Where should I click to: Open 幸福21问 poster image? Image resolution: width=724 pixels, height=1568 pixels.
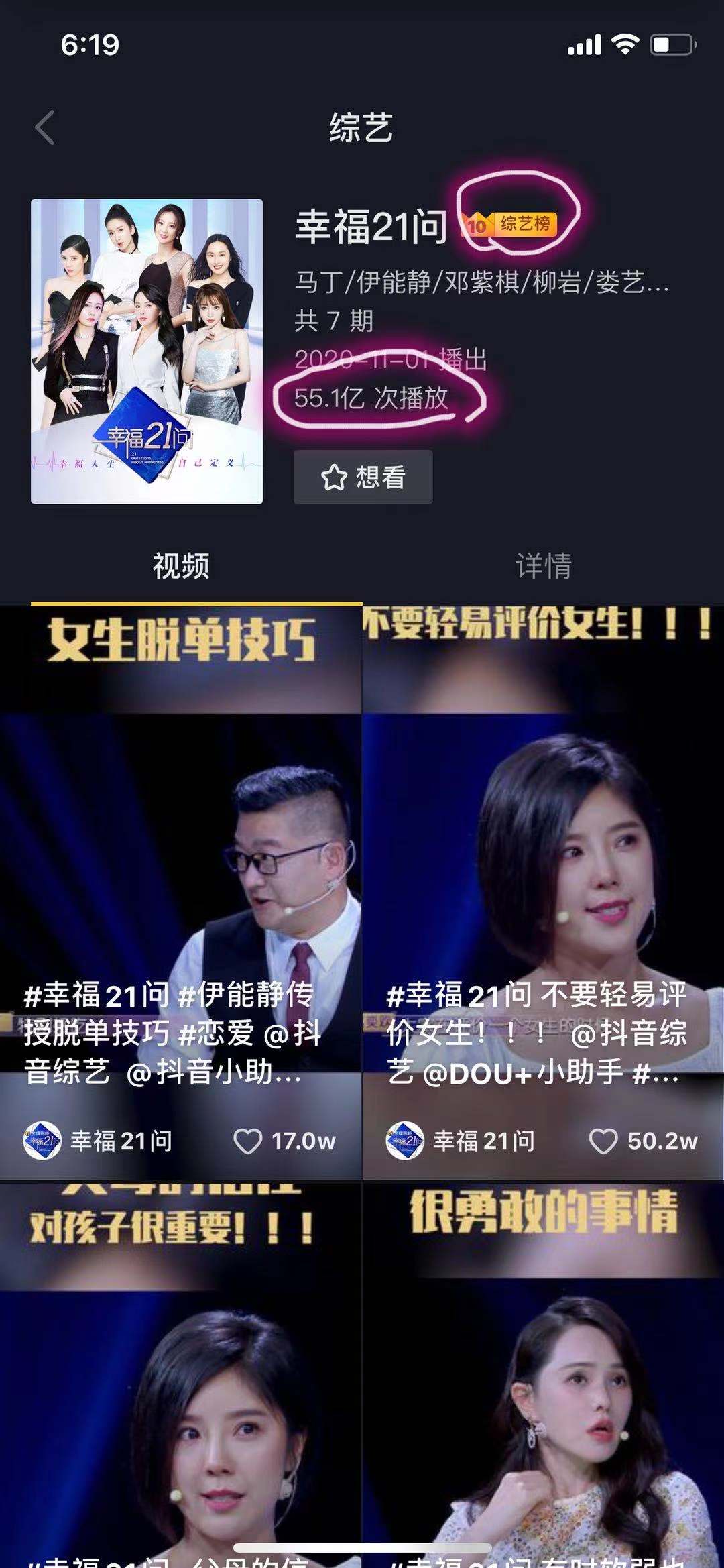(147, 351)
